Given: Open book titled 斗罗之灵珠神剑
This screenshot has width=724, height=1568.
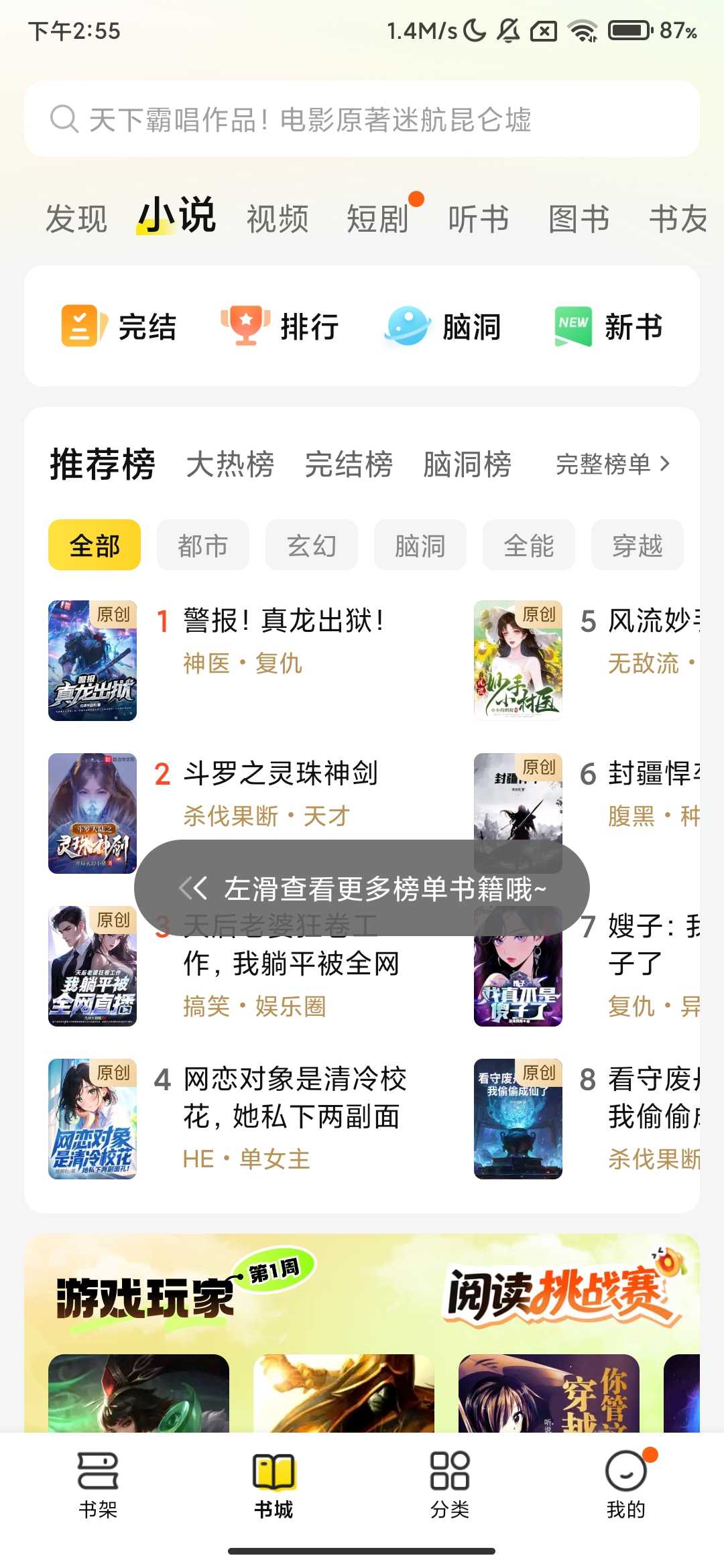Looking at the screenshot, I should click(x=282, y=773).
